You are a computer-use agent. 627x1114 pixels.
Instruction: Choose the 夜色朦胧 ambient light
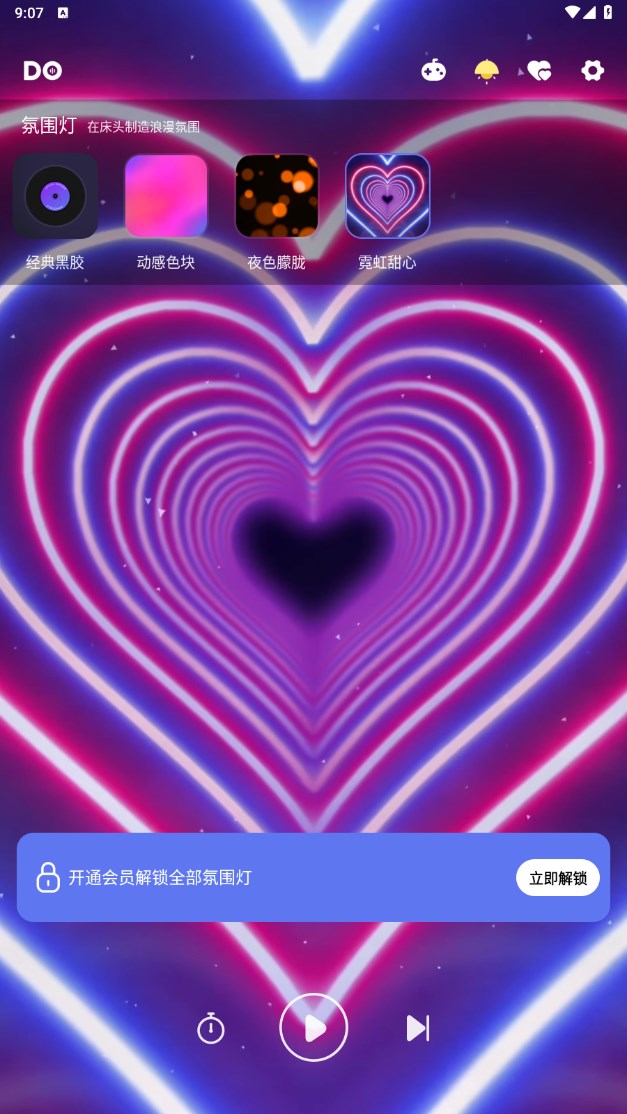click(x=277, y=196)
